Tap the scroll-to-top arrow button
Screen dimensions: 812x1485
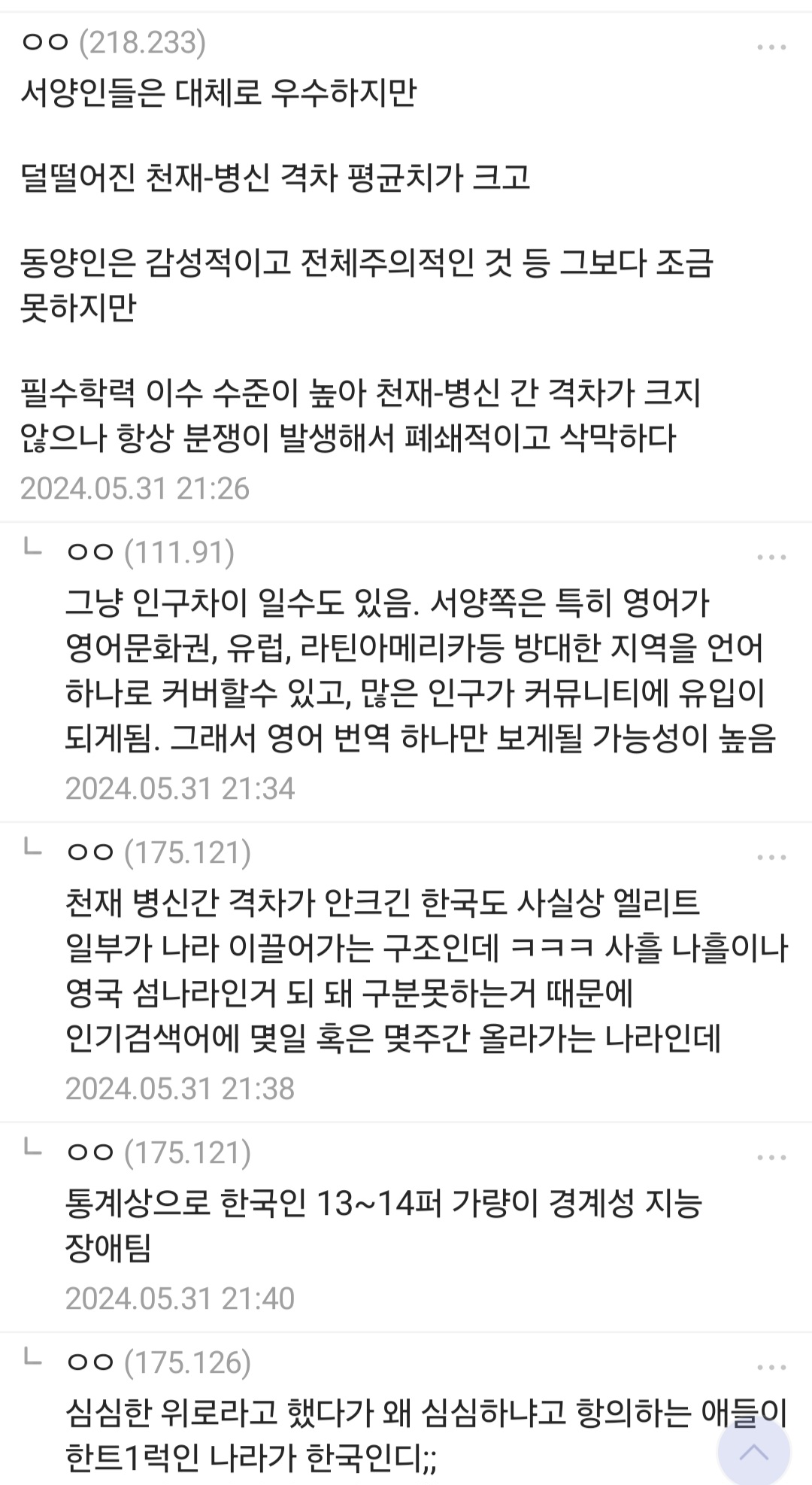754,1450
